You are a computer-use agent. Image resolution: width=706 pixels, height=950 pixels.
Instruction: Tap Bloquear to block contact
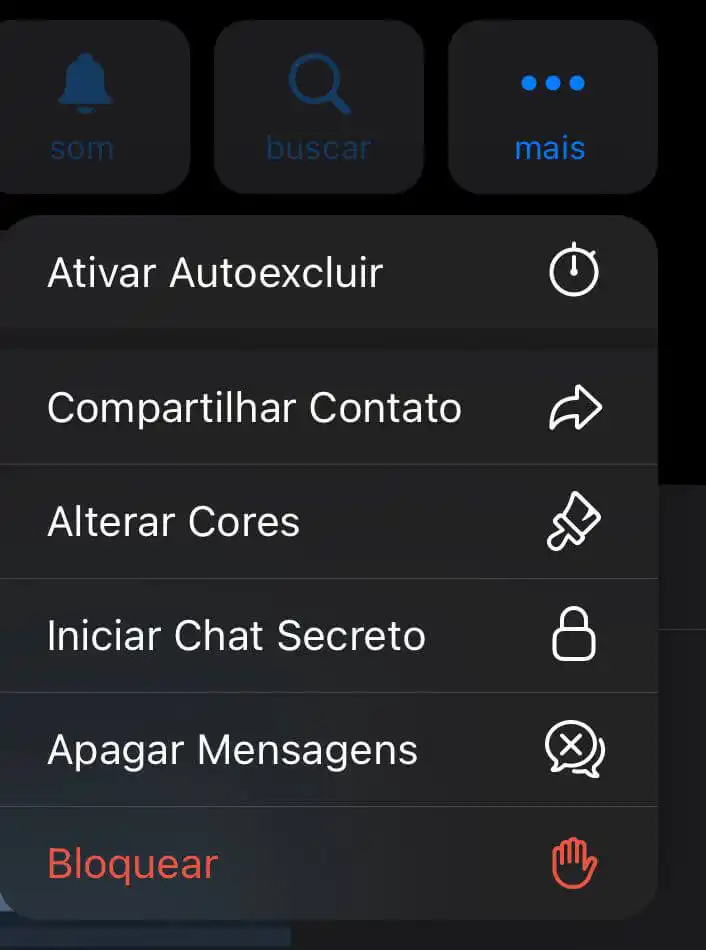tap(325, 864)
